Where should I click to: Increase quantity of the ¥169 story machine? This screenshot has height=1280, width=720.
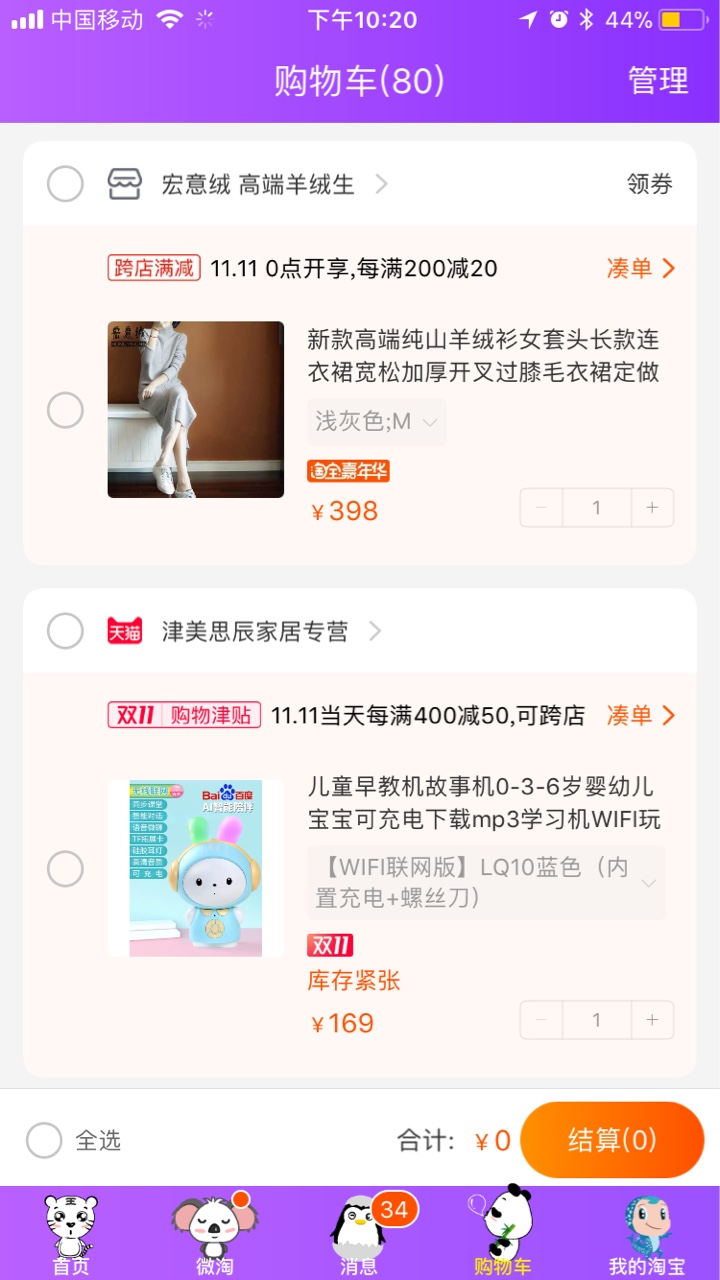652,1020
